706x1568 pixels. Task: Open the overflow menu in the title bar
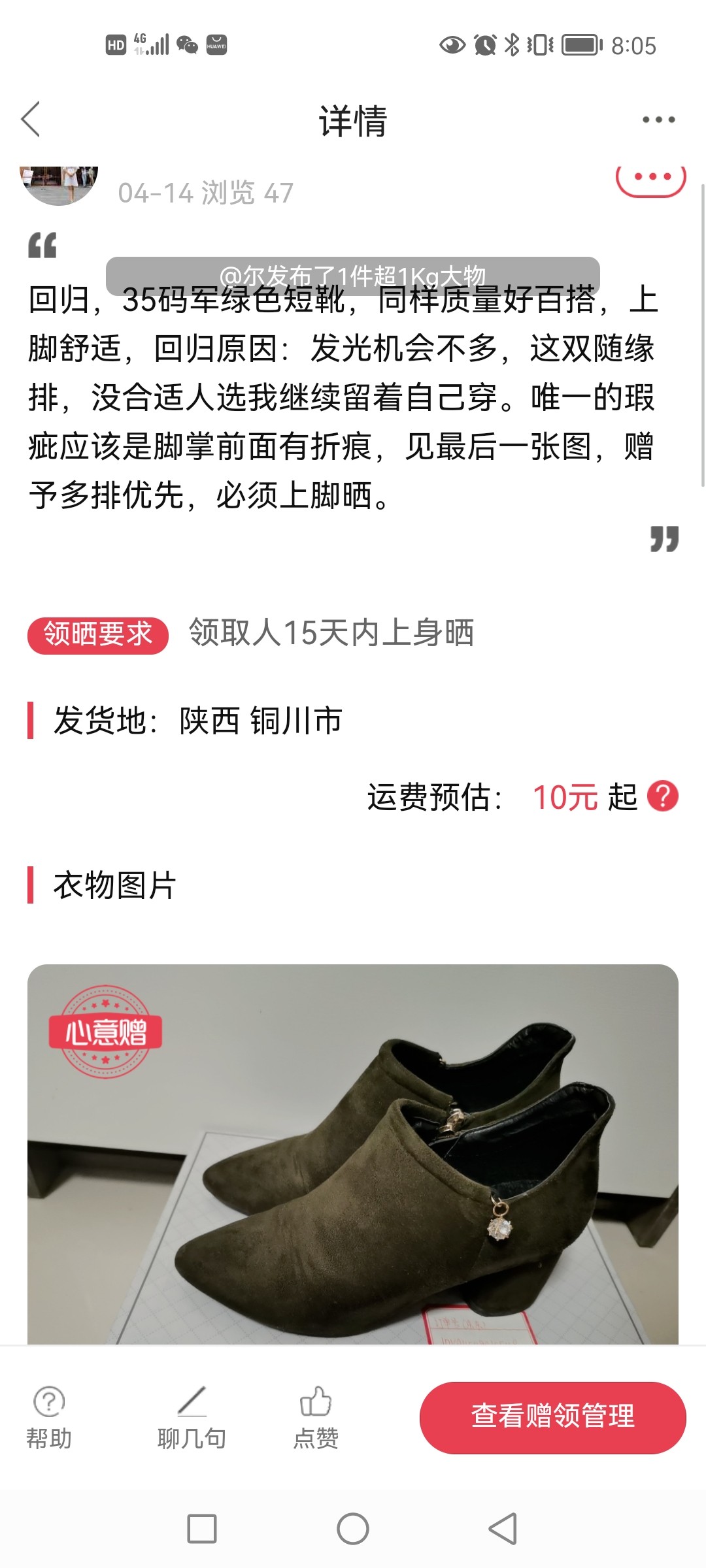click(658, 120)
